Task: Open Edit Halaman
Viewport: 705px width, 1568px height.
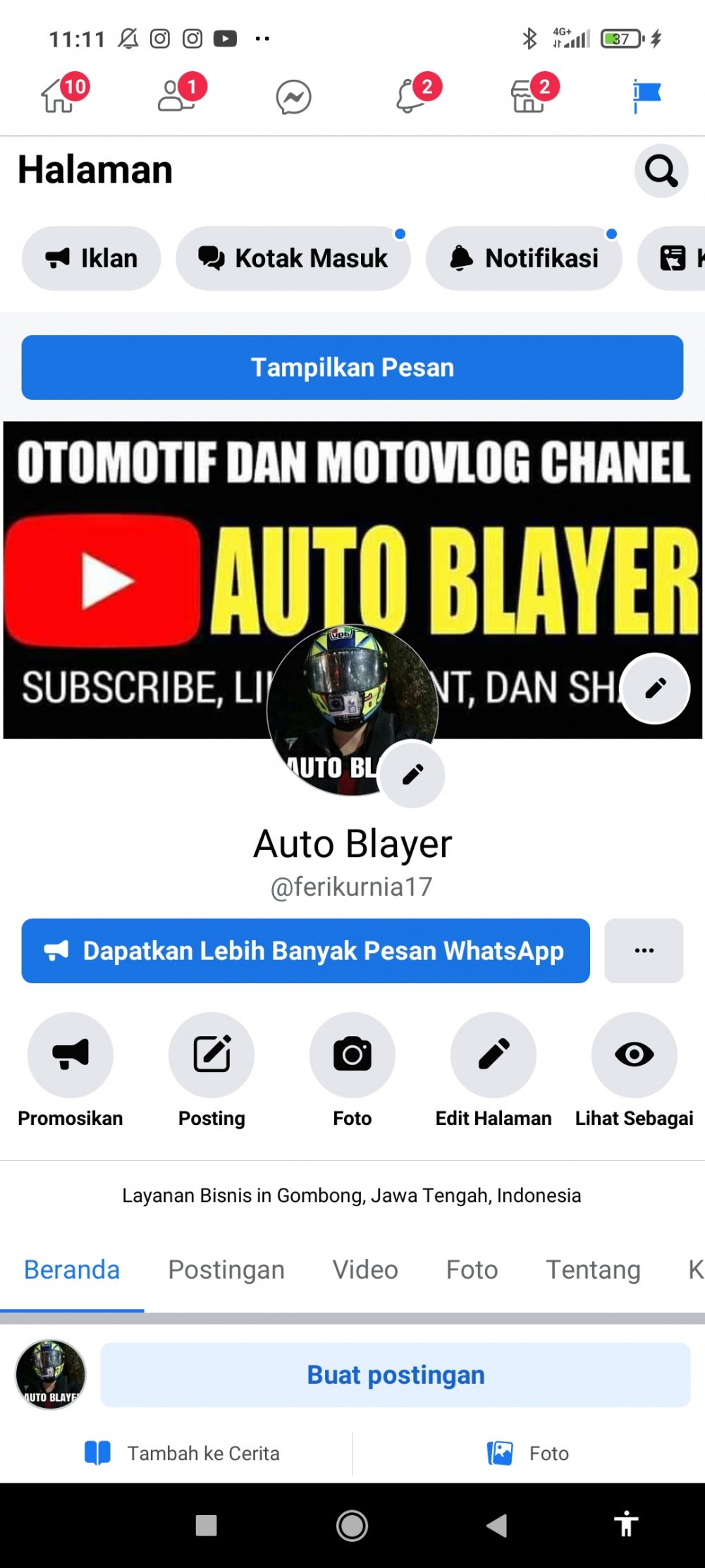Action: tap(493, 1055)
